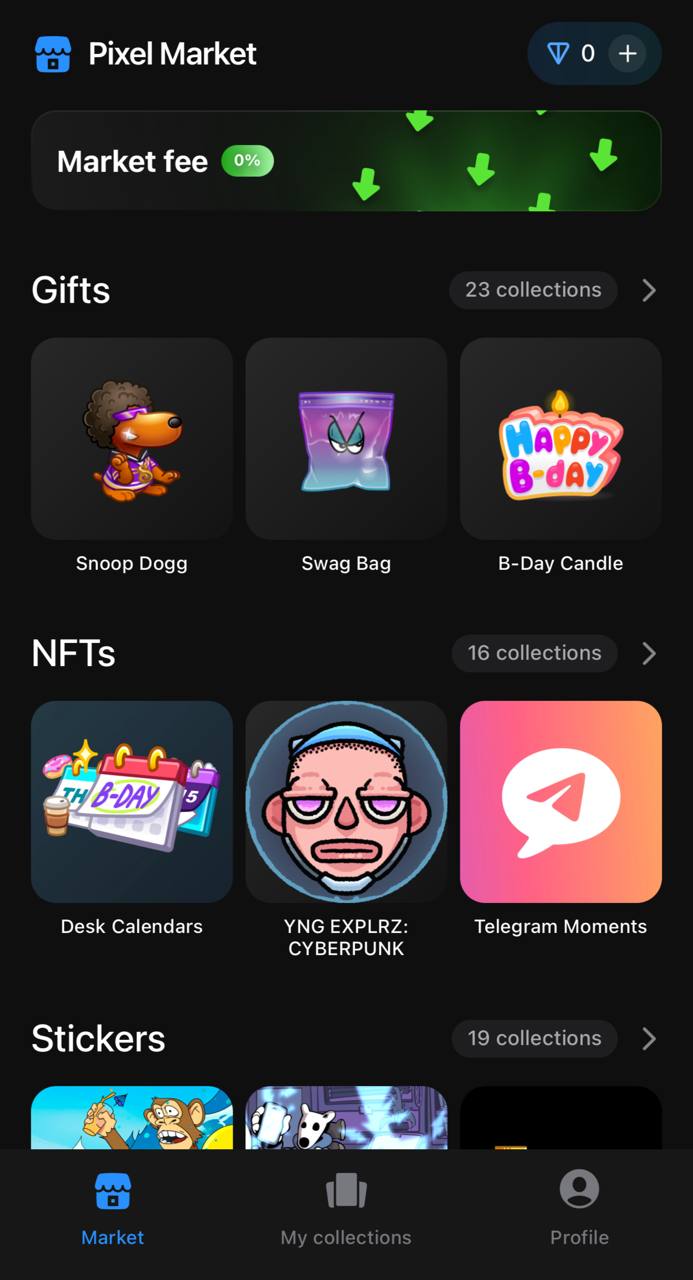
Task: Go to the Profile tab
Action: pyautogui.click(x=579, y=1210)
